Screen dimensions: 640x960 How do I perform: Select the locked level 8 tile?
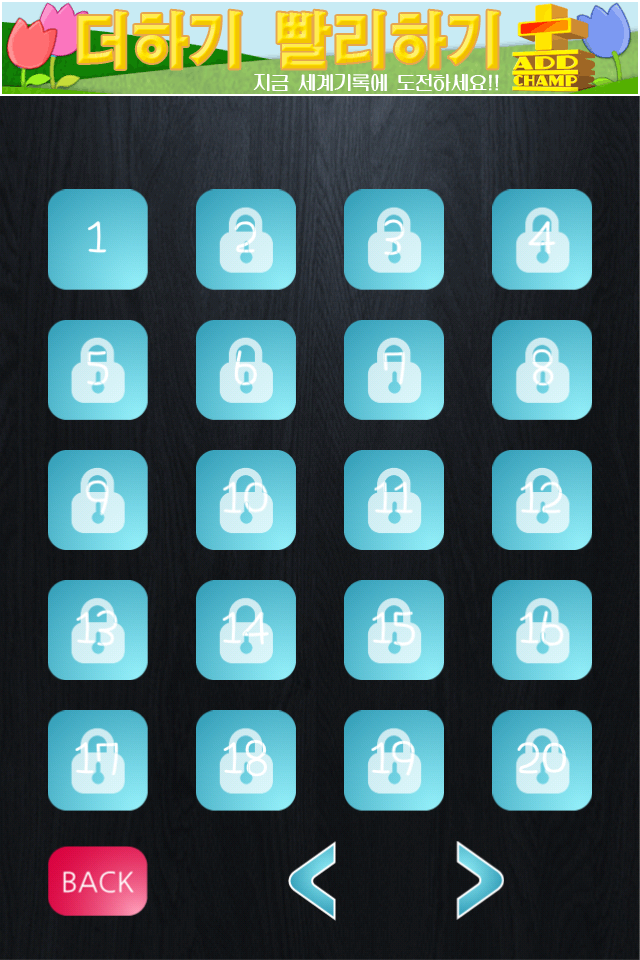click(x=542, y=369)
